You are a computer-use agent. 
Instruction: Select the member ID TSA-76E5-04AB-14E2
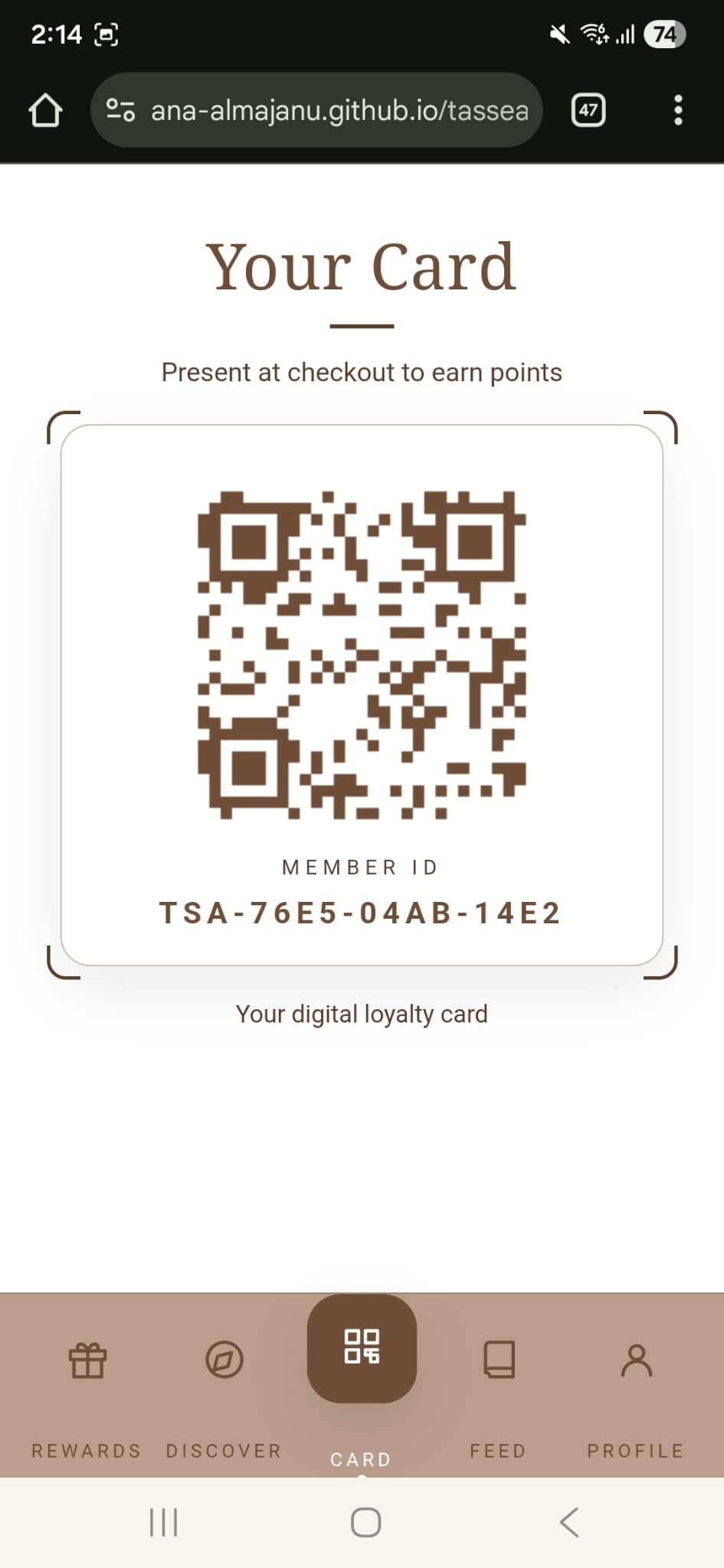click(361, 912)
